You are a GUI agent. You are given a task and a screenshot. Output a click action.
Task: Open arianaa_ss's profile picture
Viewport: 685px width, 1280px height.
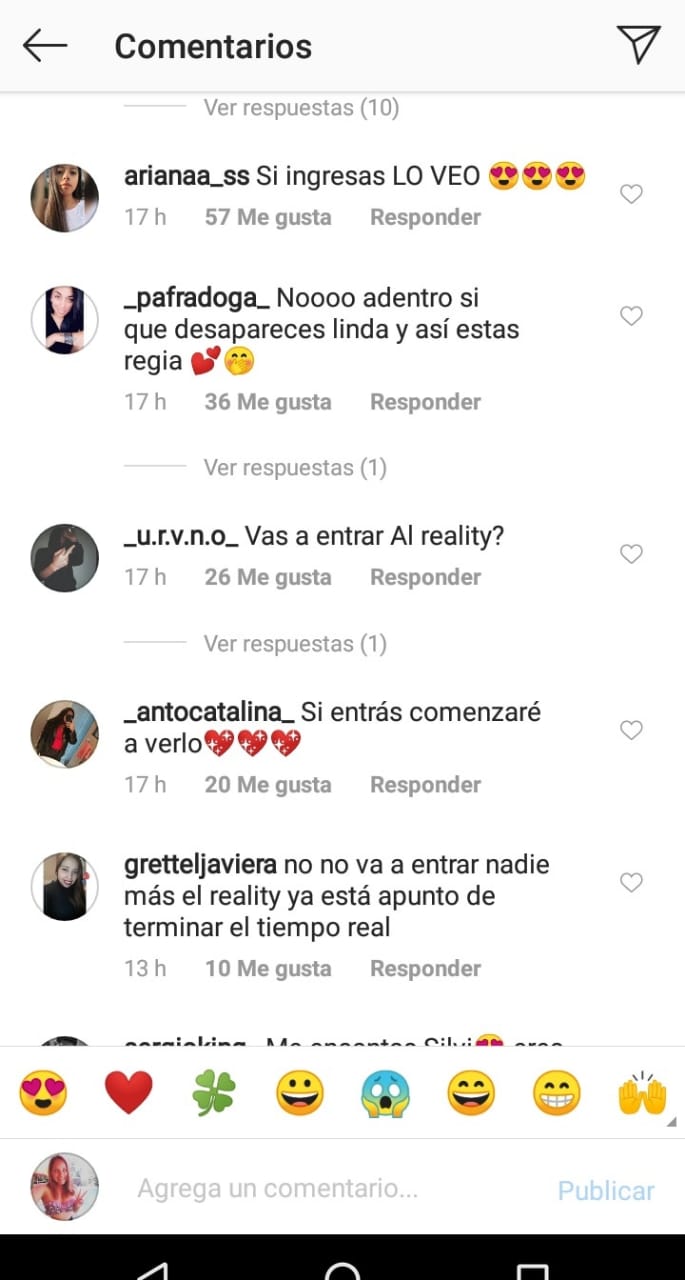point(65,198)
